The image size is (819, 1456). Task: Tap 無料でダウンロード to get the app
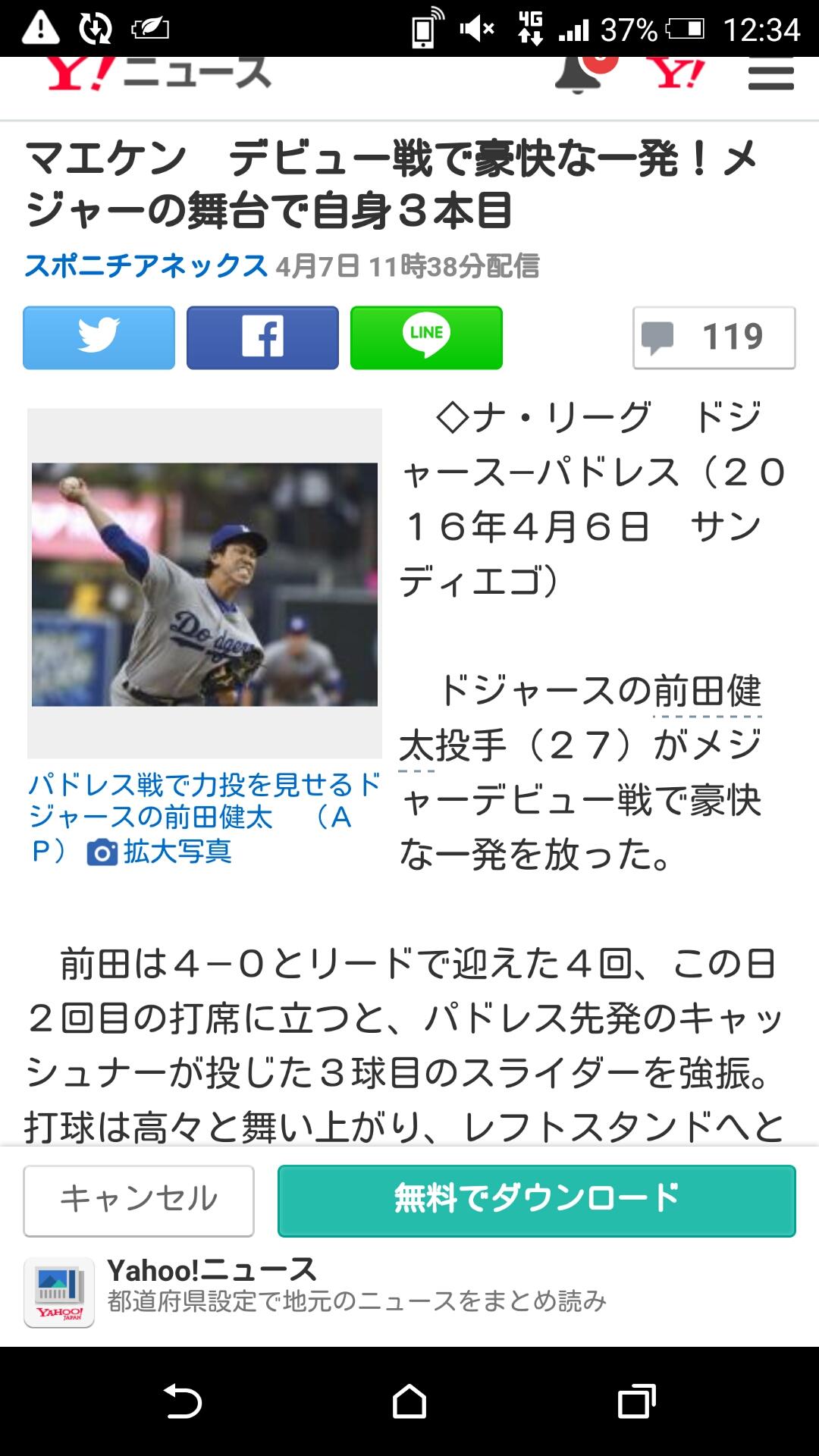coord(536,1200)
